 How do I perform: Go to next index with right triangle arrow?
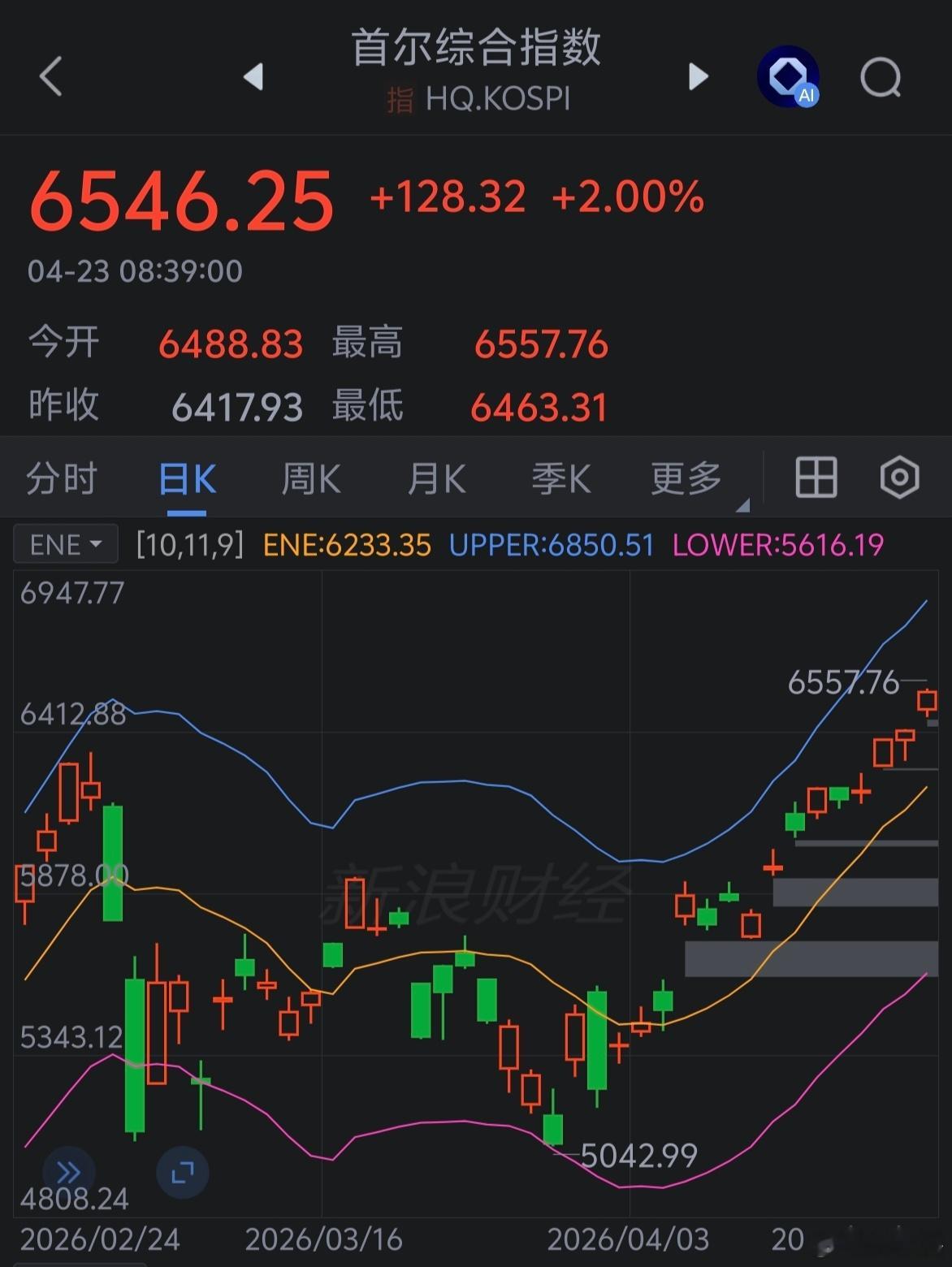point(697,77)
